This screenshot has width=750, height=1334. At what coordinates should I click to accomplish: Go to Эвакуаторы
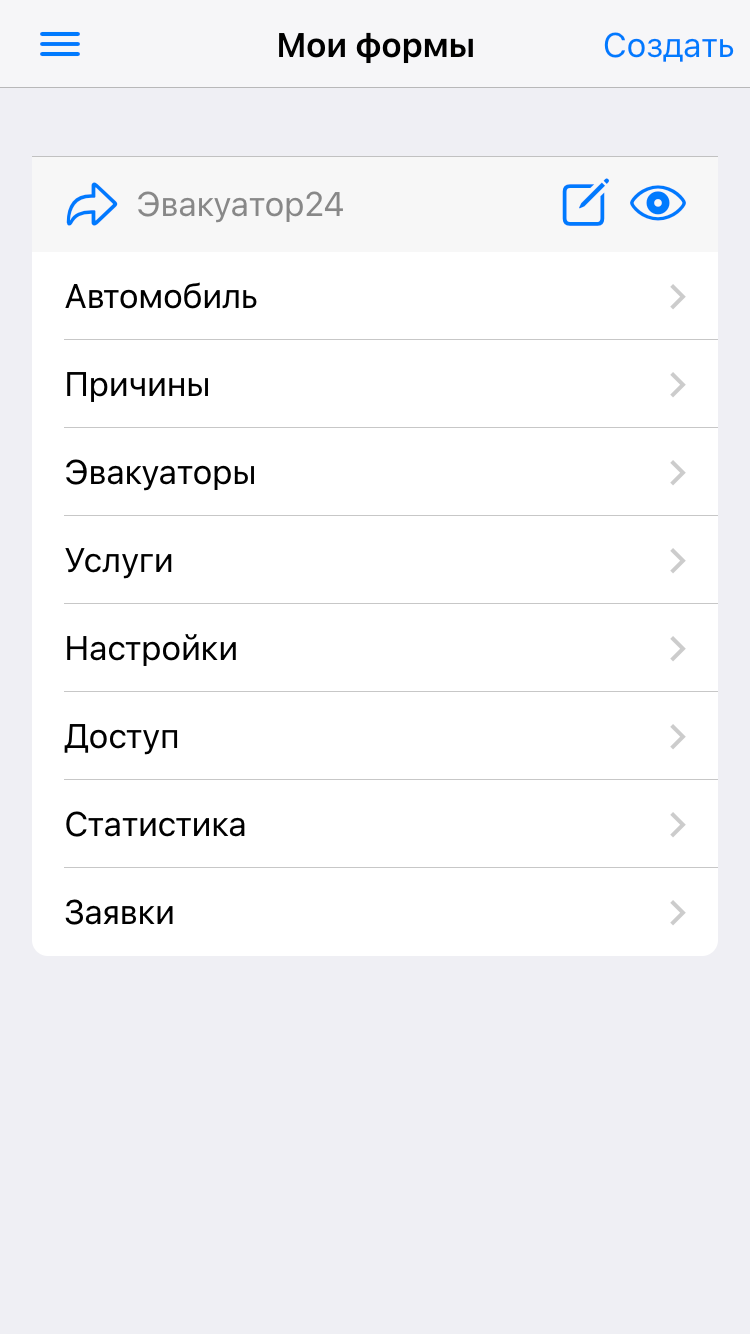click(x=375, y=473)
